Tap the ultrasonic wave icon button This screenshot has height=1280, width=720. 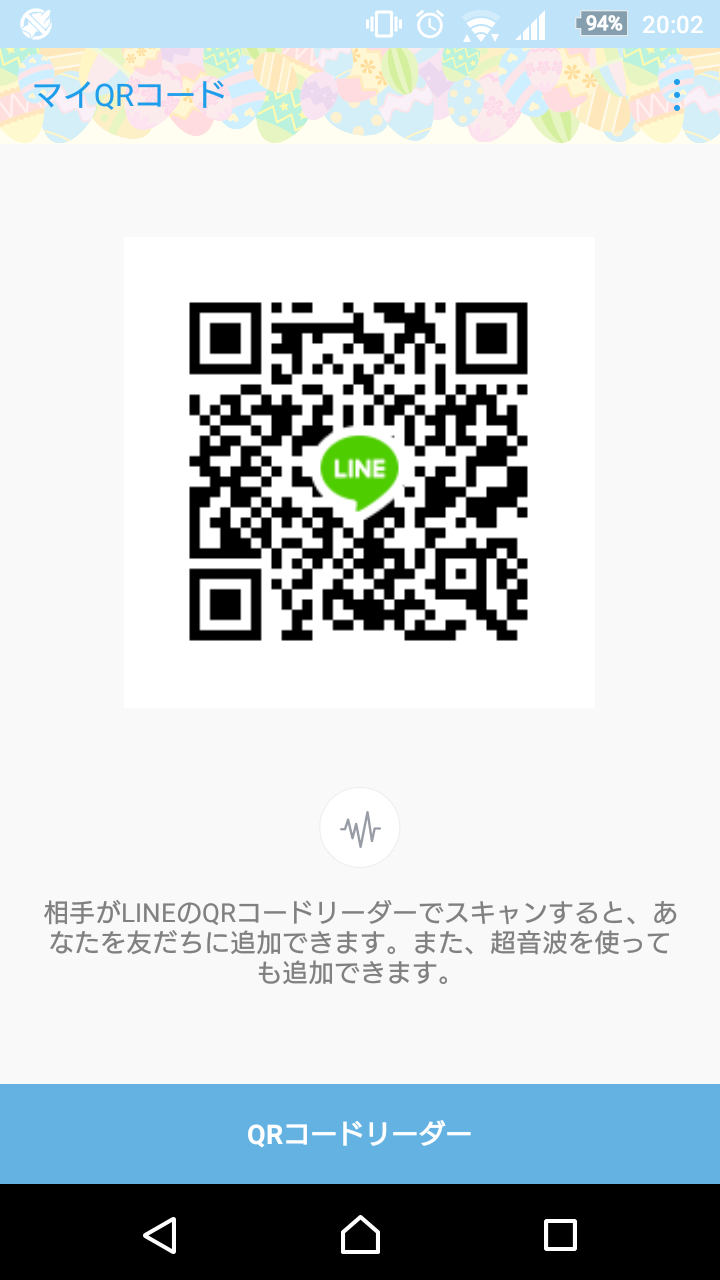(x=360, y=827)
